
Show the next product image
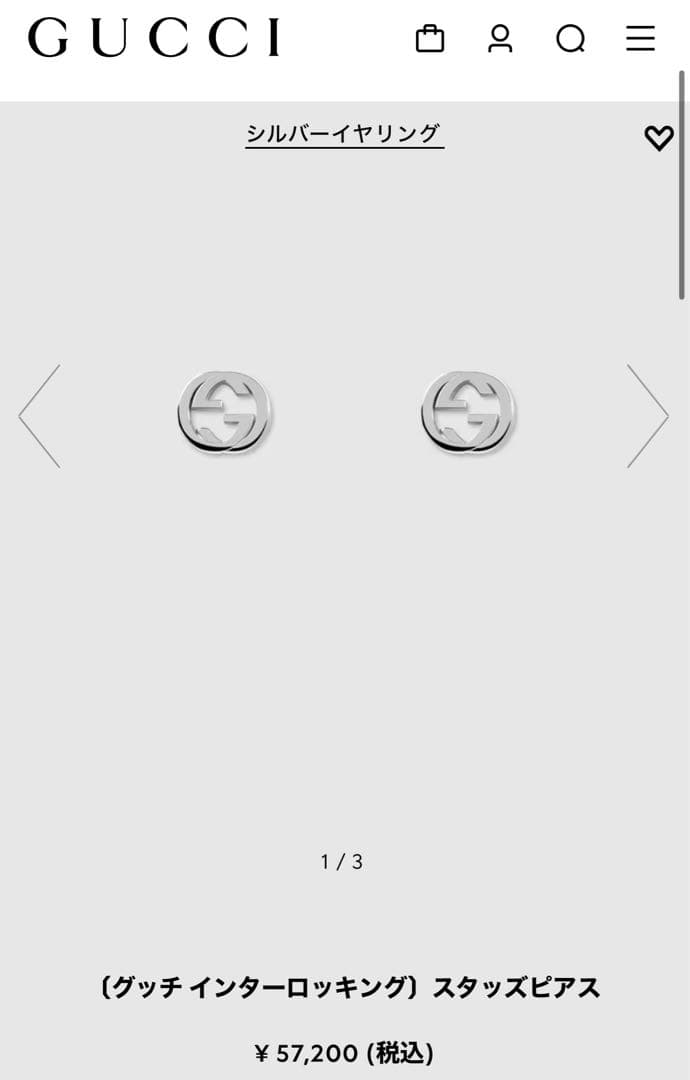(x=647, y=415)
